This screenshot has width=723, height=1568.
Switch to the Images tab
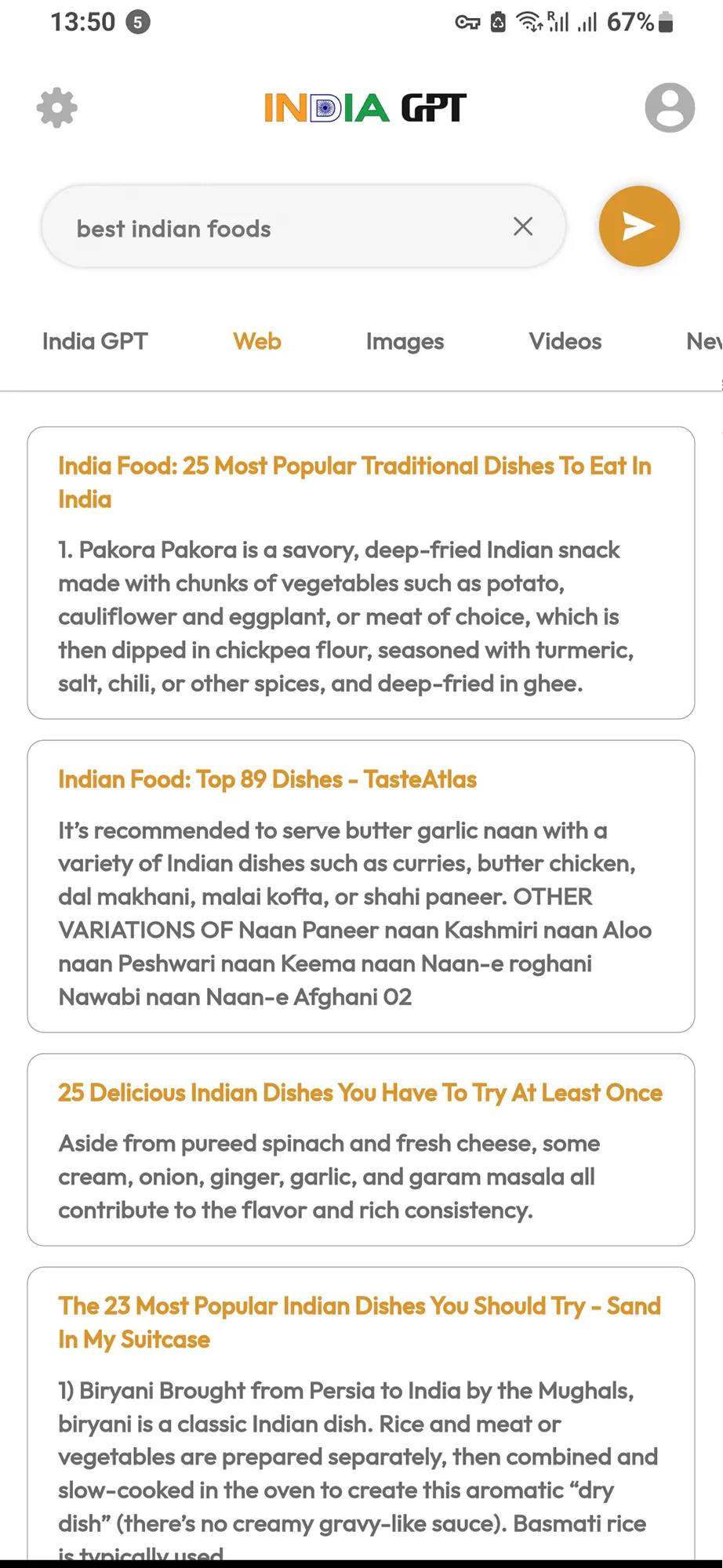tap(405, 342)
